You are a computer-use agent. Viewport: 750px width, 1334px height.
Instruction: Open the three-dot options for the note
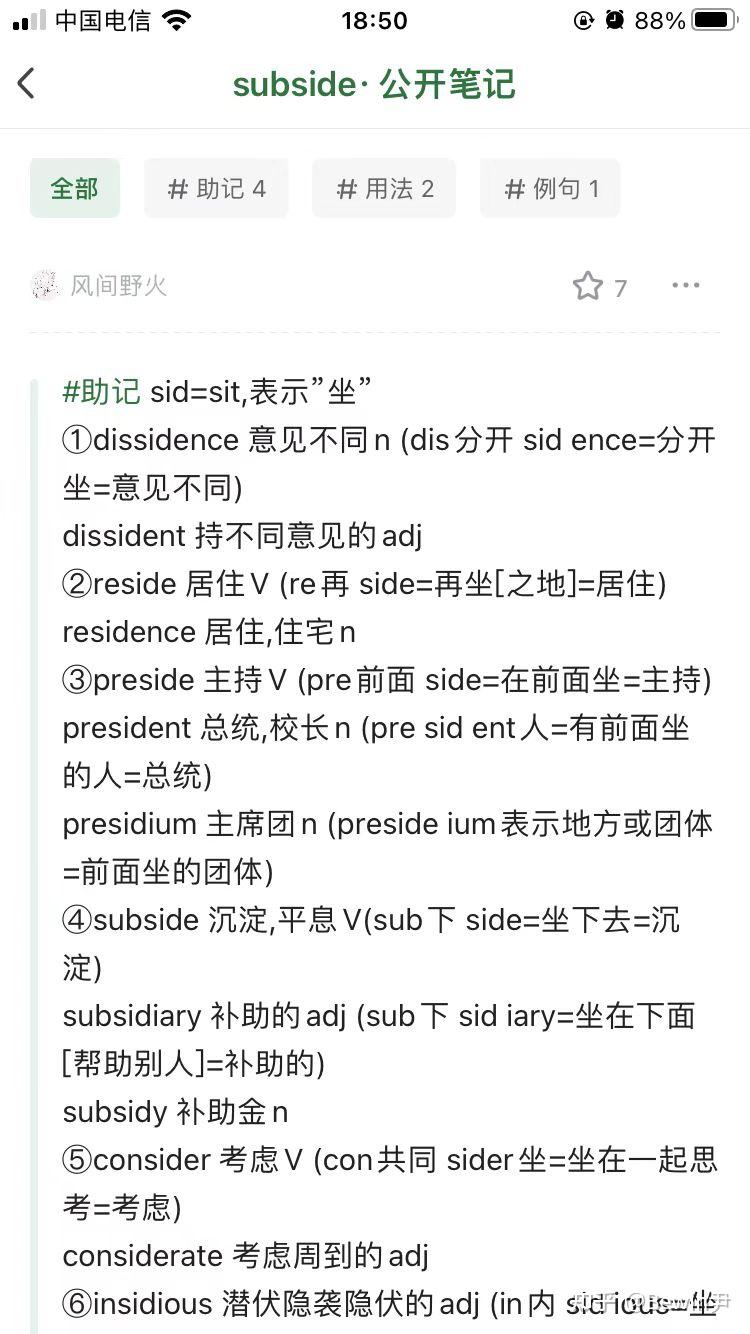(x=686, y=286)
